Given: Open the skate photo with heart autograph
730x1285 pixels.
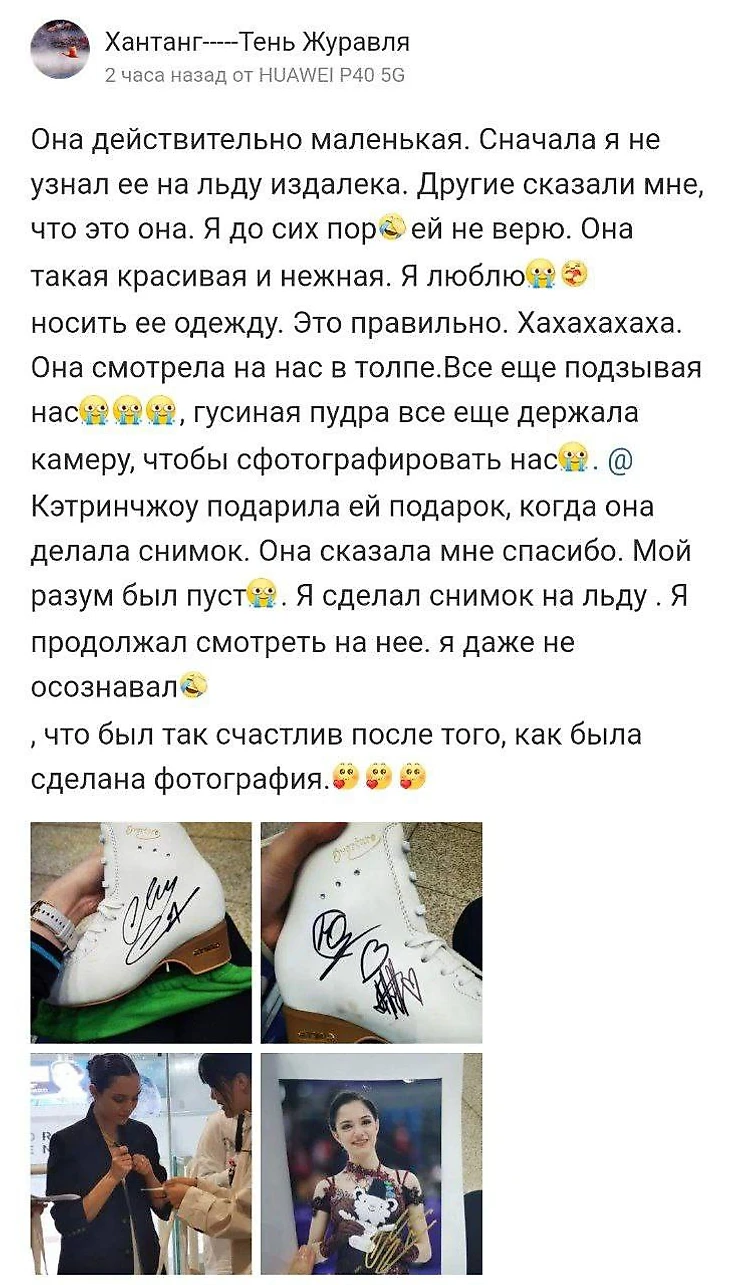Looking at the screenshot, I should point(371,932).
